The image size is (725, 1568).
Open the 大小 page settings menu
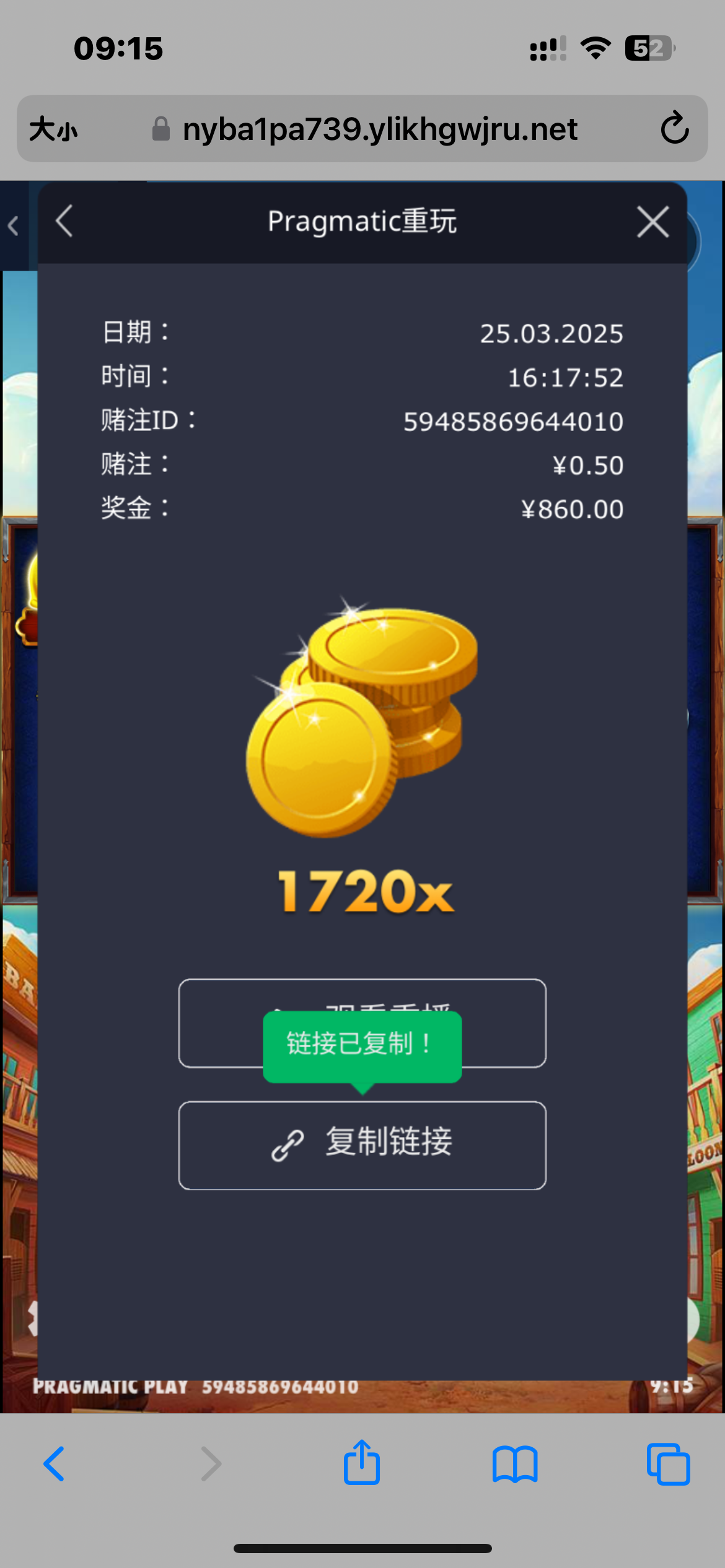tap(53, 129)
